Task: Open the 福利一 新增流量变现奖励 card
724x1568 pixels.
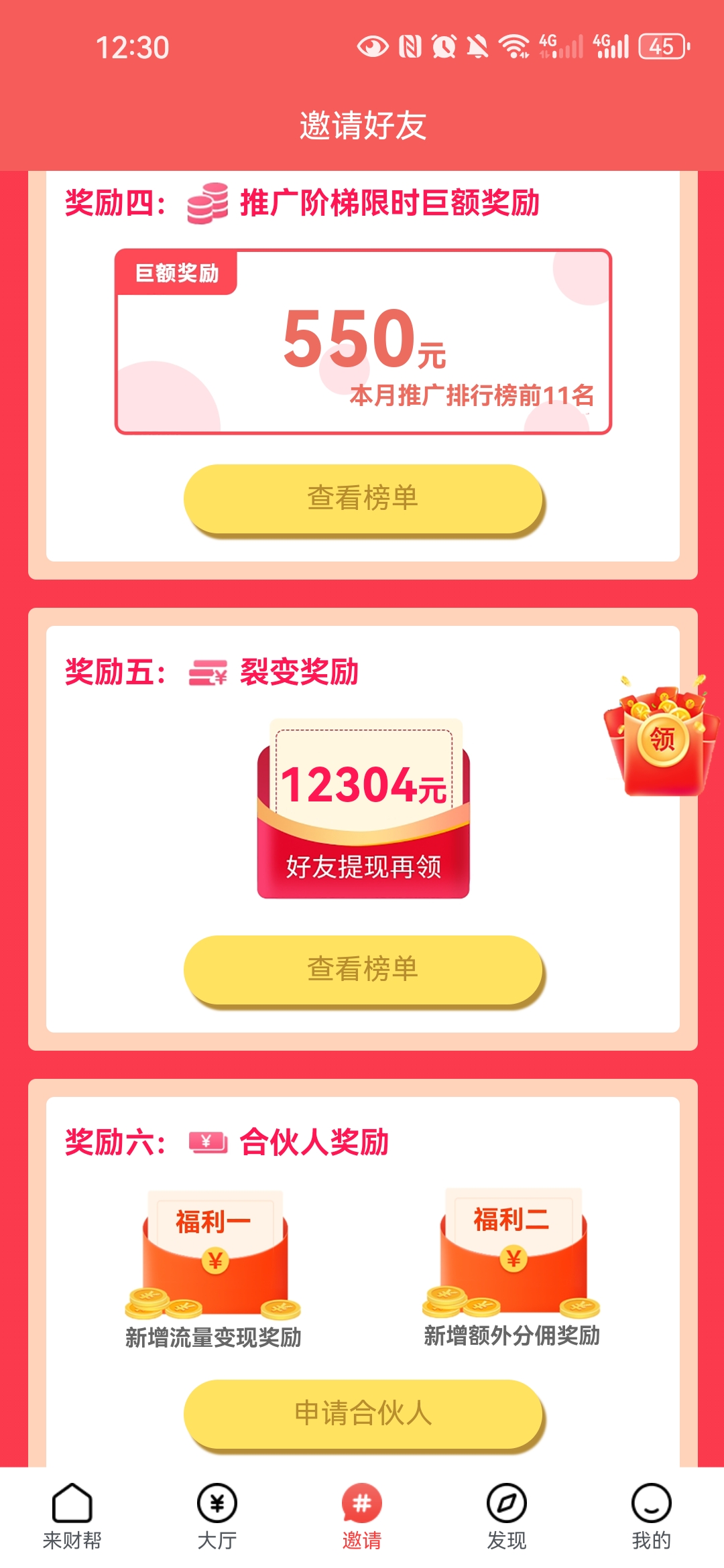Action: [214, 1266]
